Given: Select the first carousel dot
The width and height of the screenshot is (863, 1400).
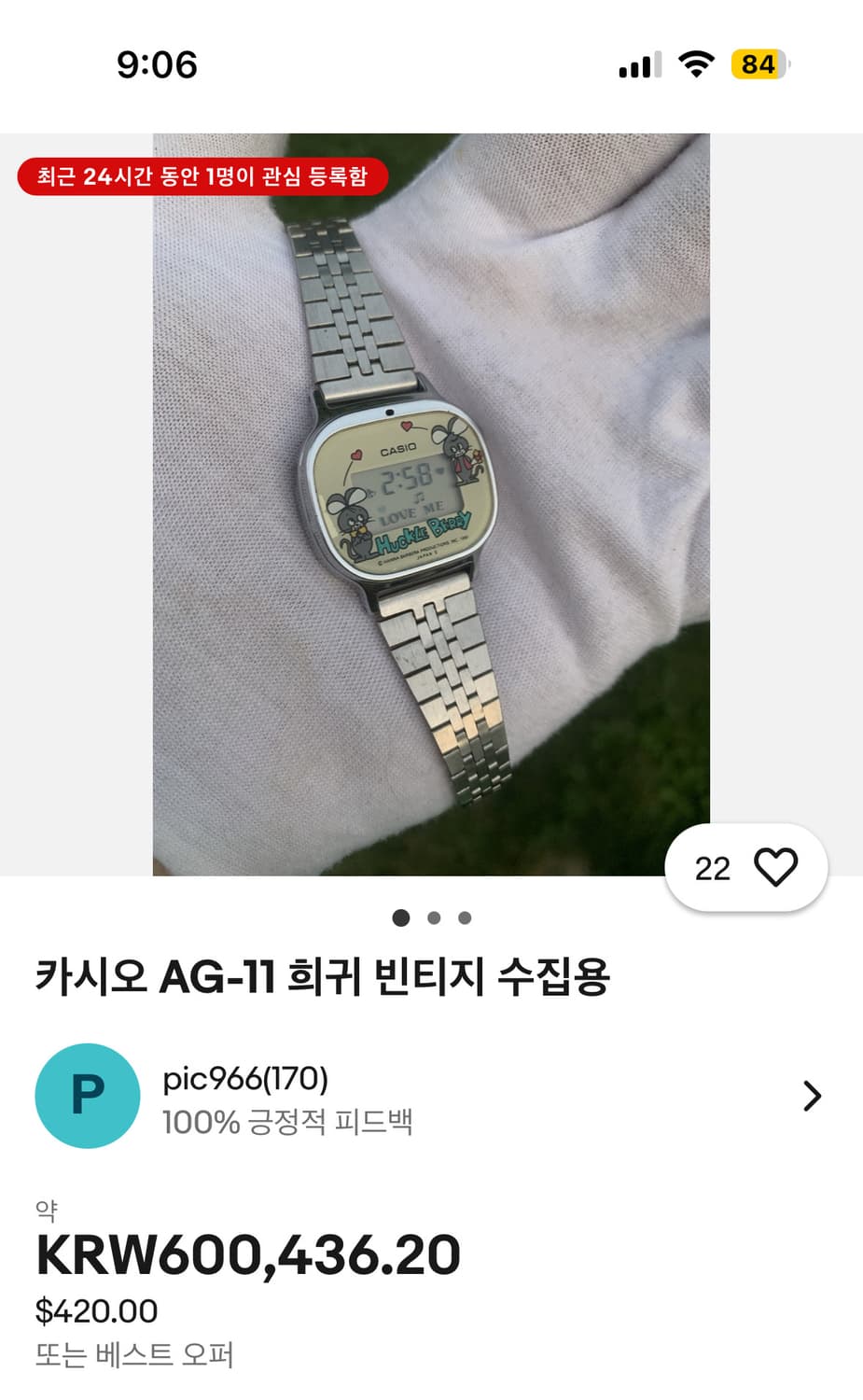Looking at the screenshot, I should 401,918.
